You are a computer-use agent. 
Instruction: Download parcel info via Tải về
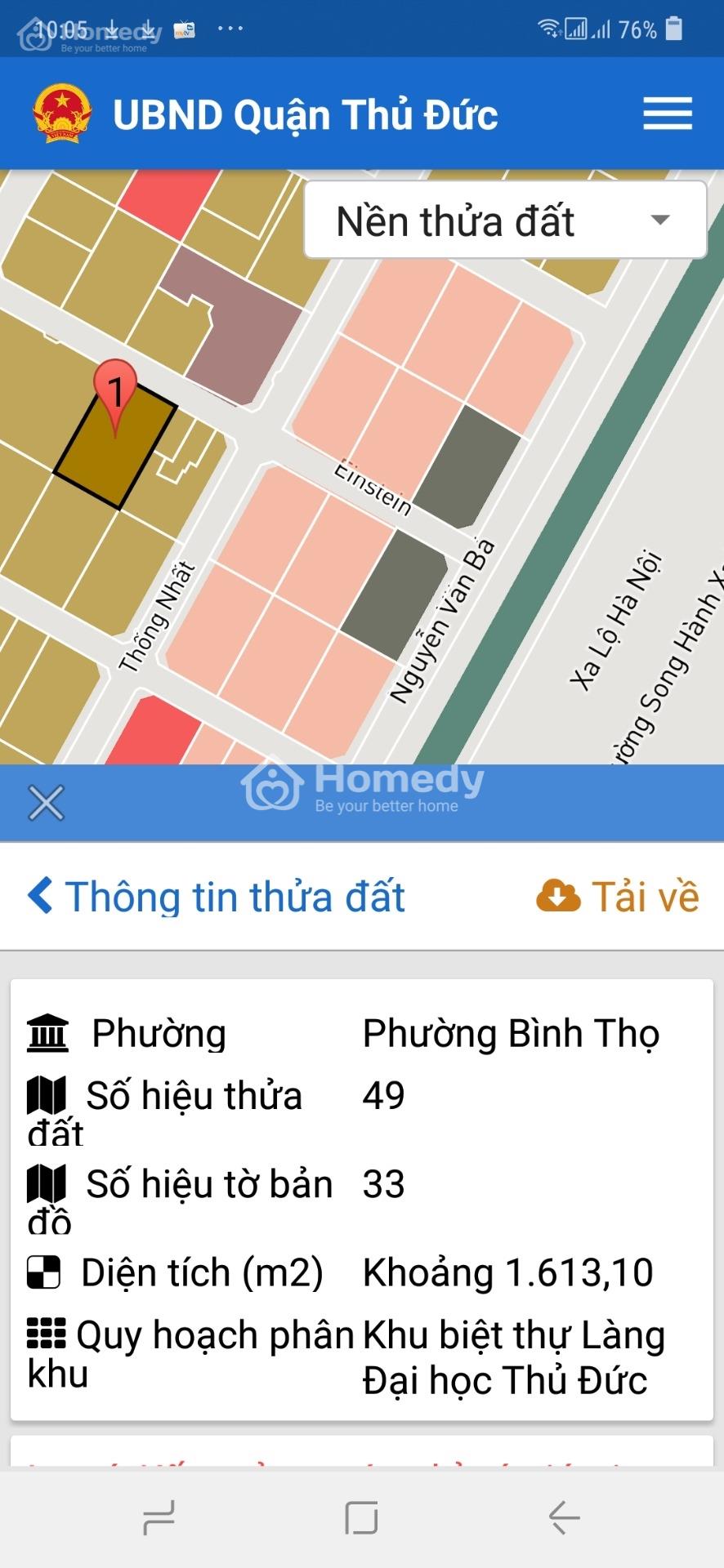click(618, 896)
